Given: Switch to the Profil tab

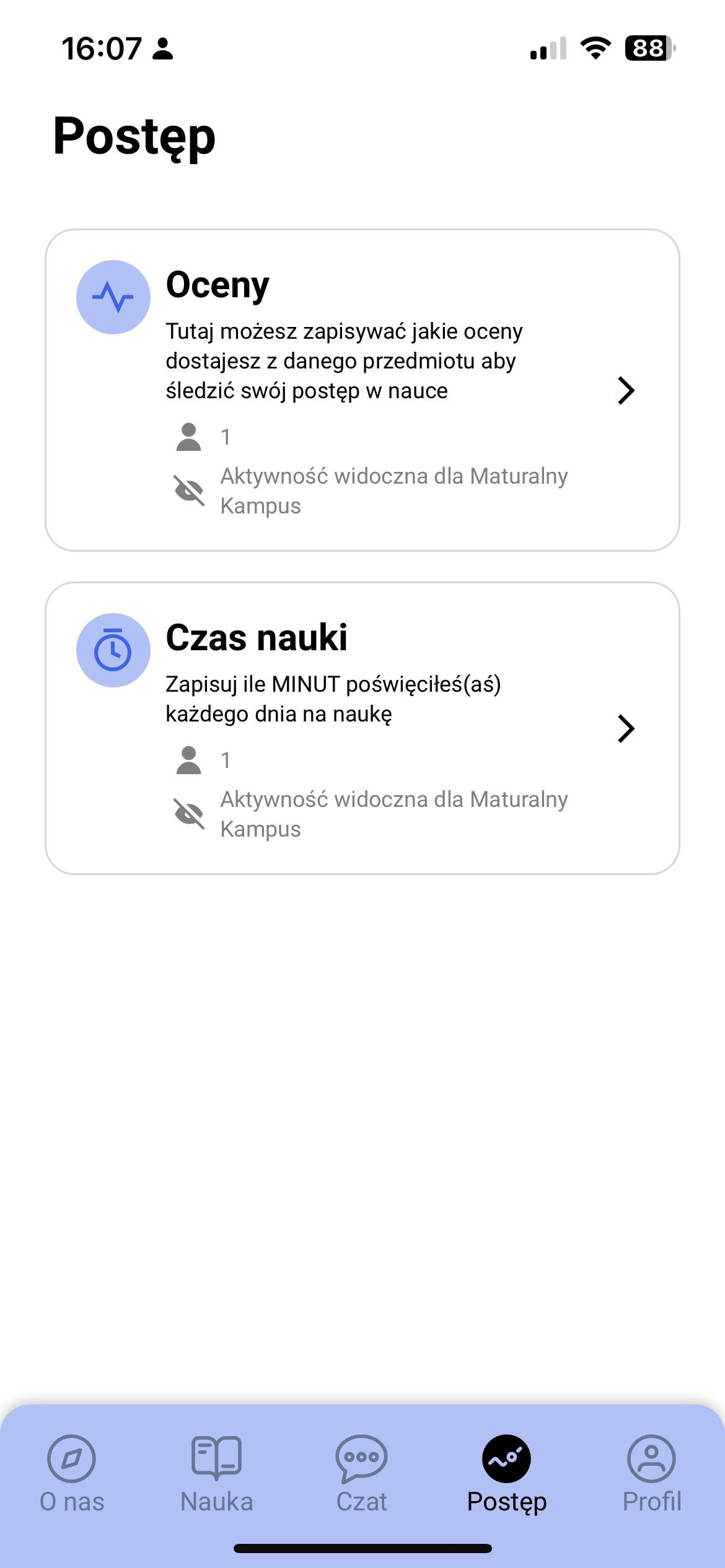Looking at the screenshot, I should pos(652,1474).
